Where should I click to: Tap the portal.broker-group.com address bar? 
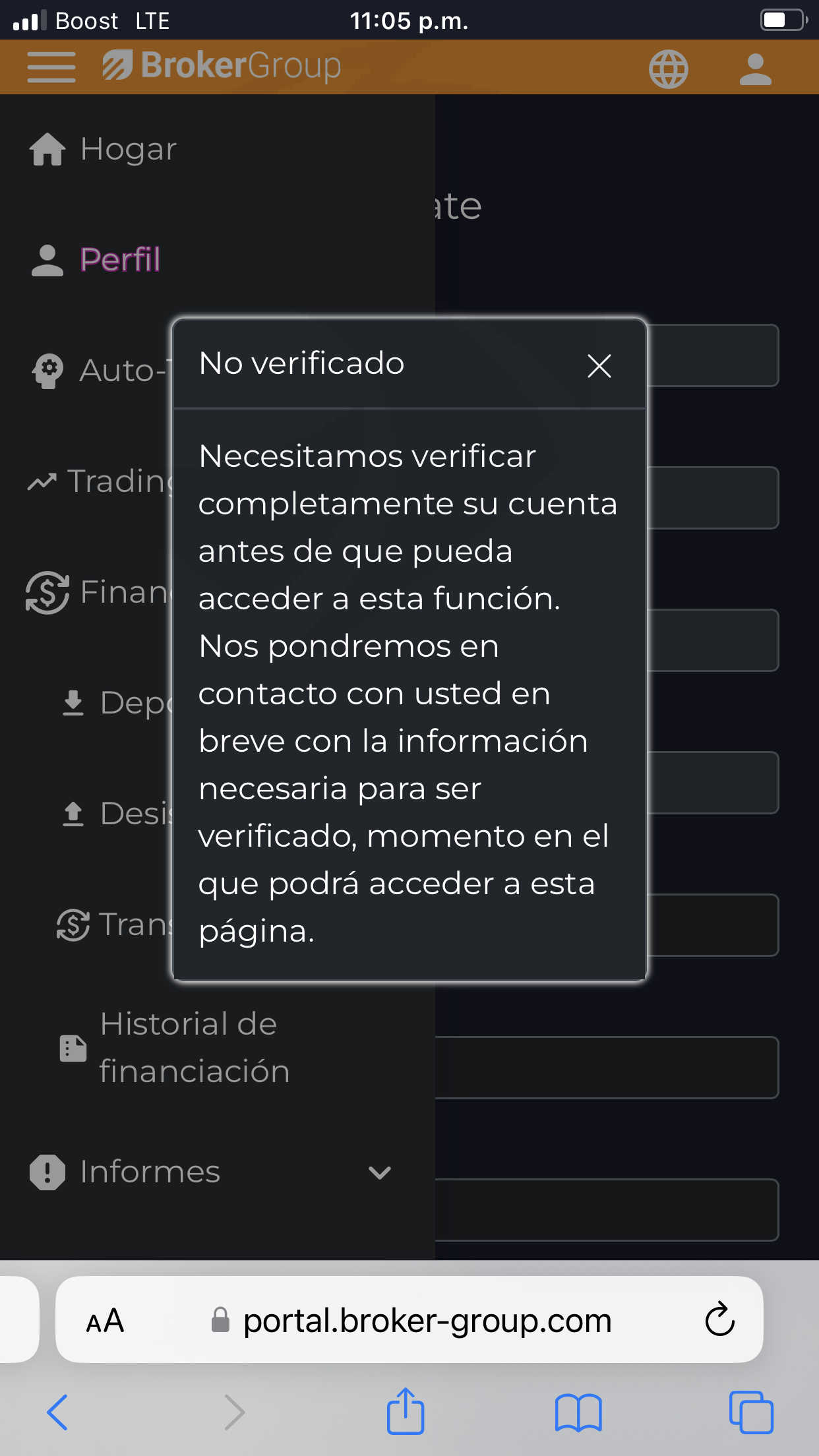[x=409, y=1319]
